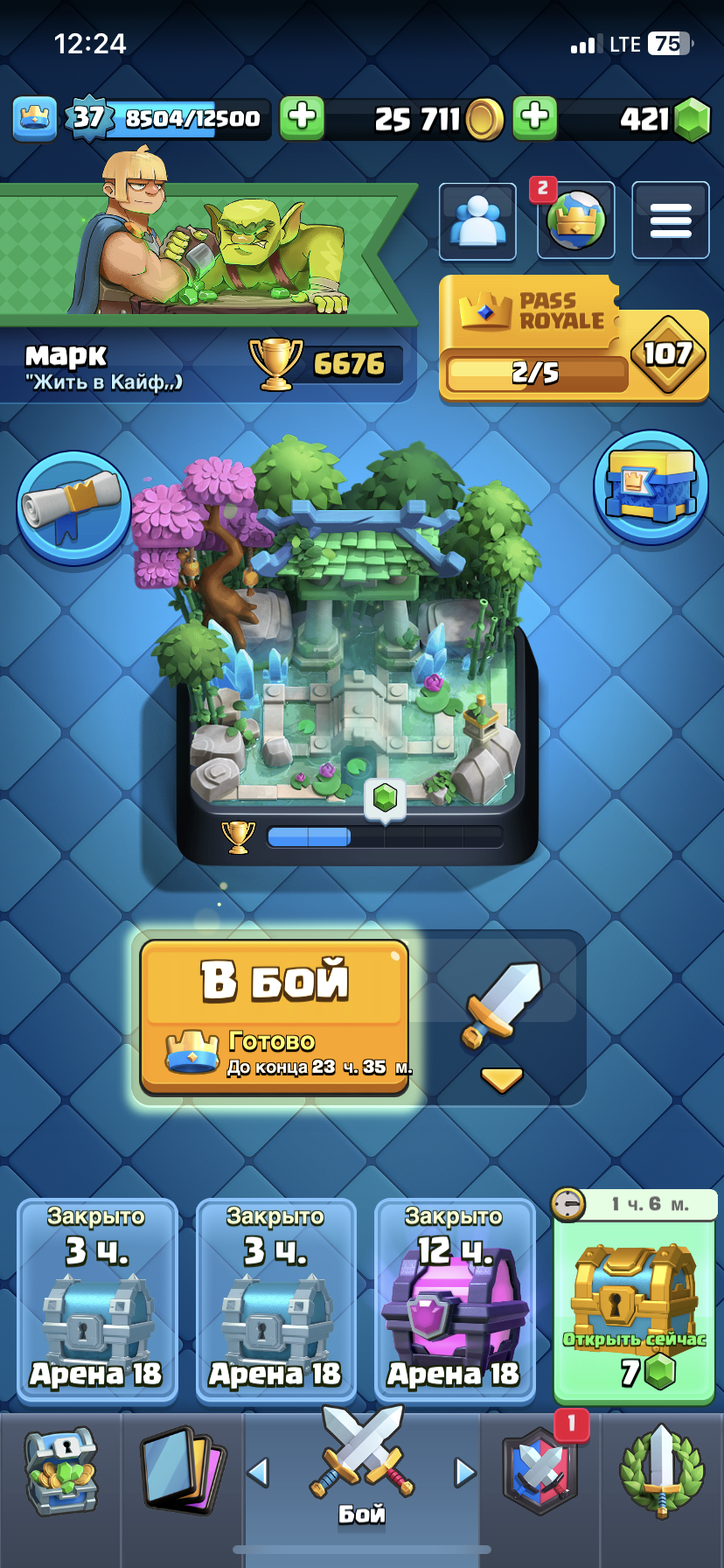Viewport: 724px width, 1568px height.
Task: Open the clan shield tab
Action: click(540, 1473)
